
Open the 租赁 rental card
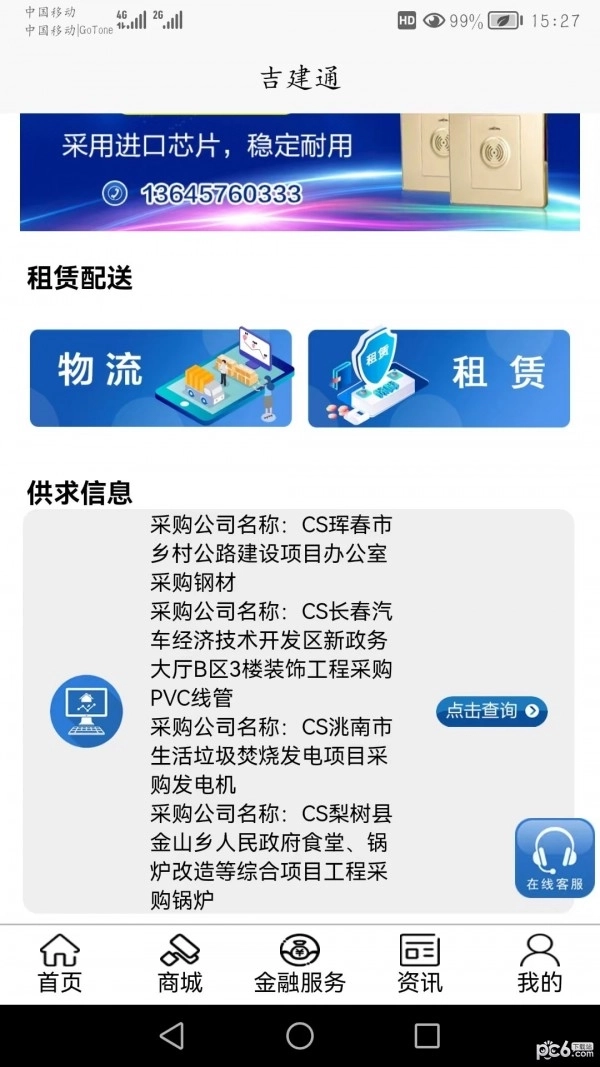point(439,378)
